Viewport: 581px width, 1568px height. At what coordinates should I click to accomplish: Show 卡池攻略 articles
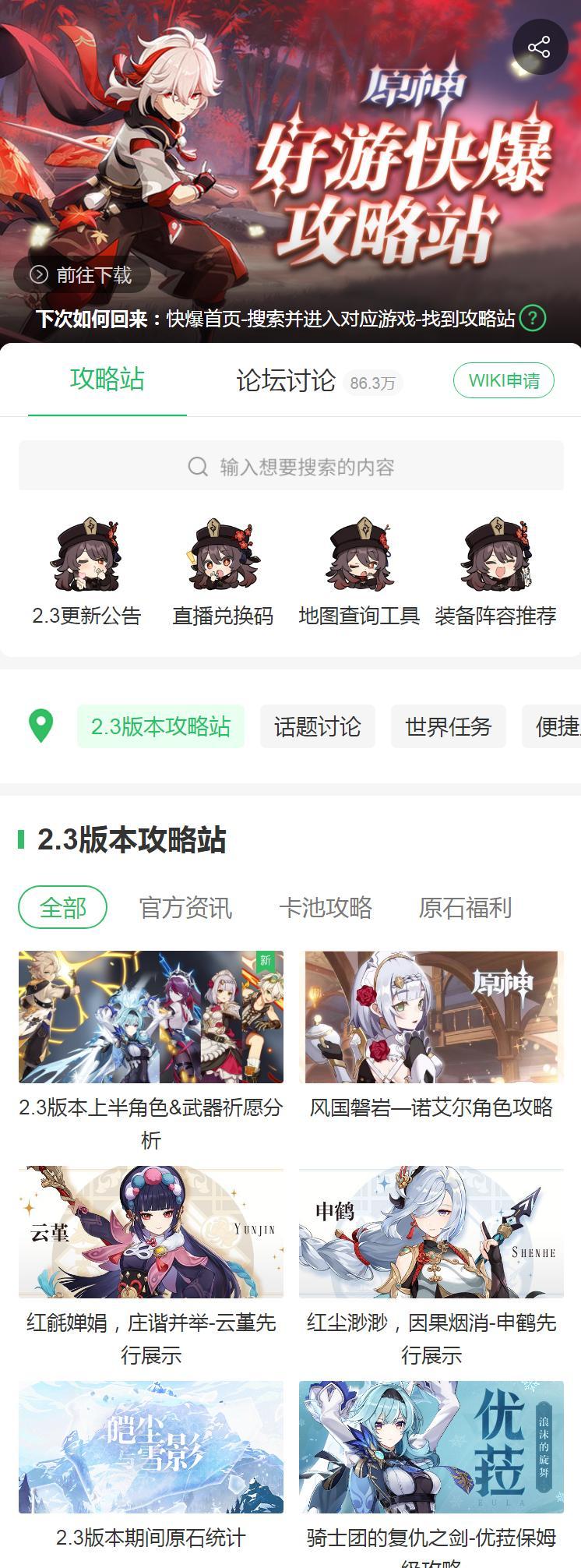[x=326, y=907]
